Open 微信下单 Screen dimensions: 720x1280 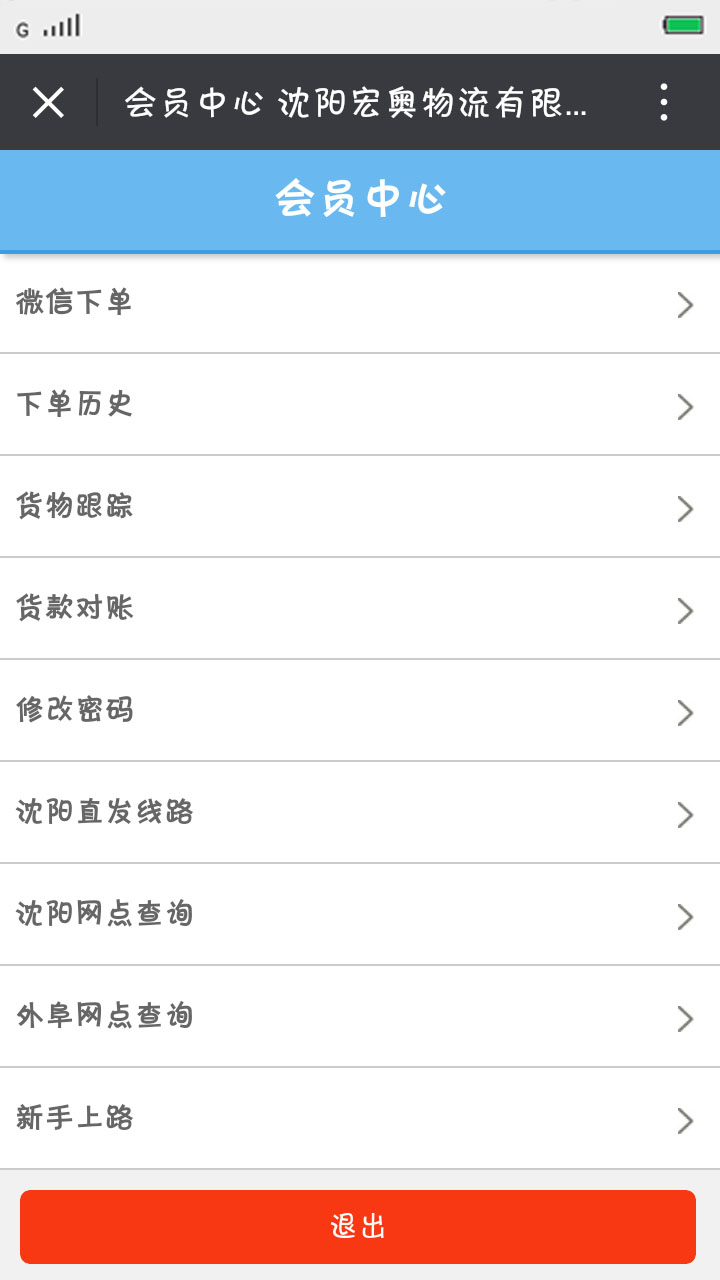click(360, 303)
